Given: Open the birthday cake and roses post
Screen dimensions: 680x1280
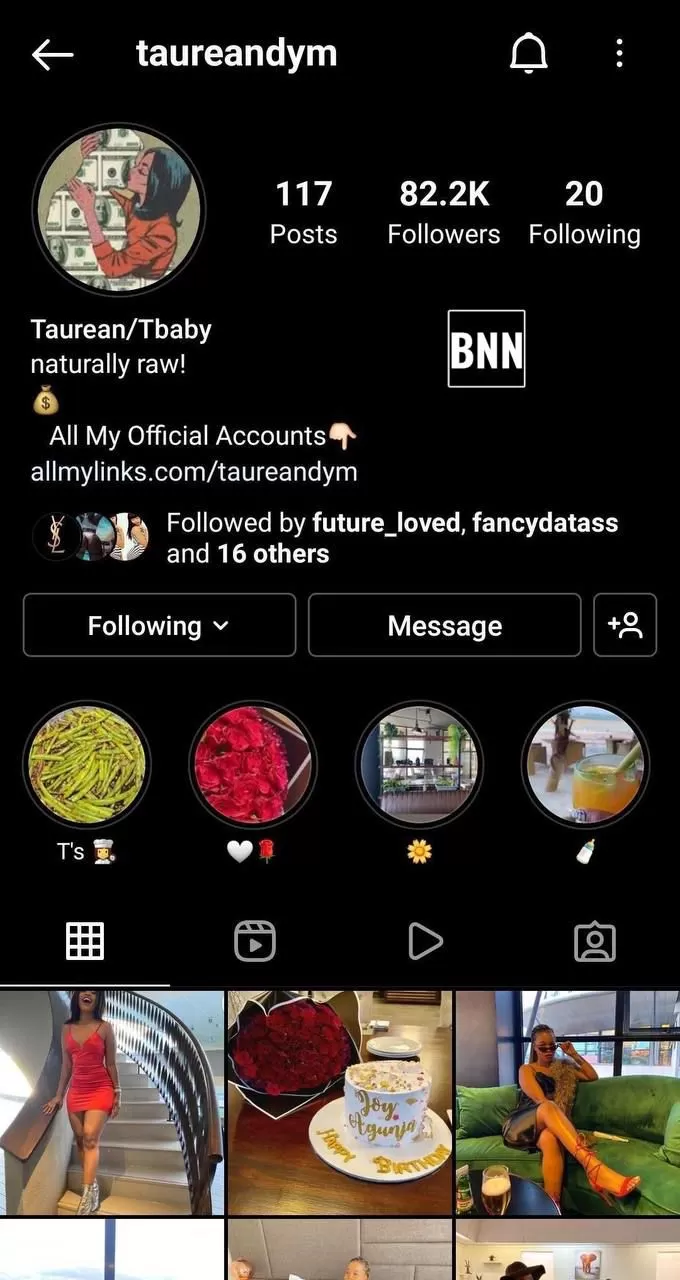Looking at the screenshot, I should point(339,1101).
